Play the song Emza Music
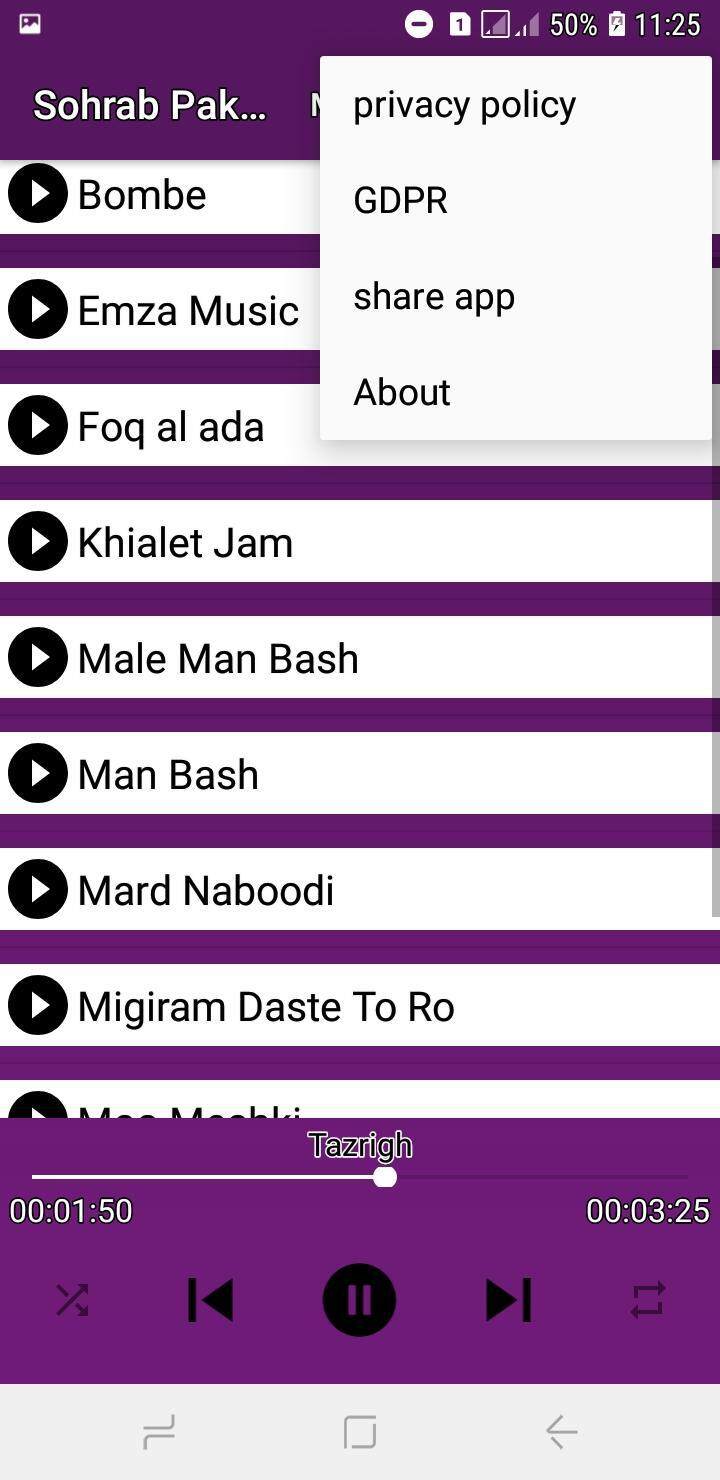This screenshot has width=720, height=1480. tap(38, 309)
